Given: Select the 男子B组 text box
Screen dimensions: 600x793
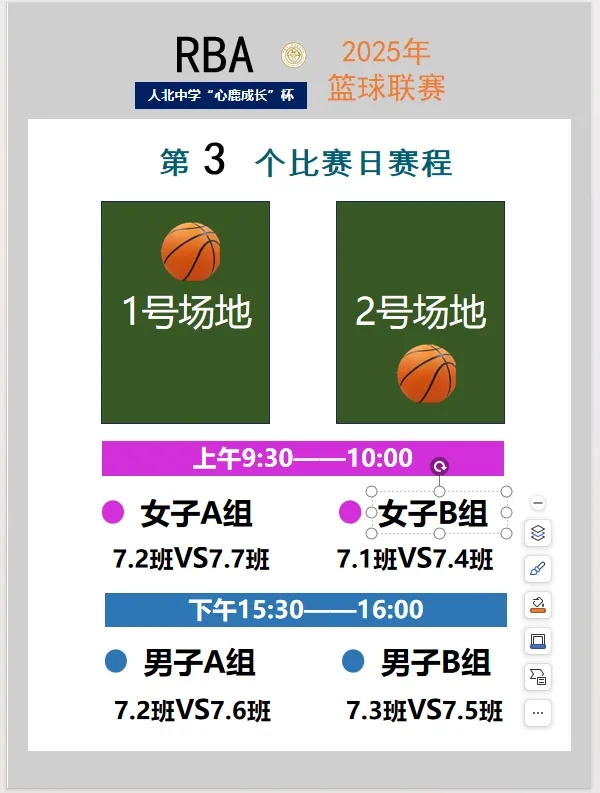Looking at the screenshot, I should pyautogui.click(x=435, y=662).
